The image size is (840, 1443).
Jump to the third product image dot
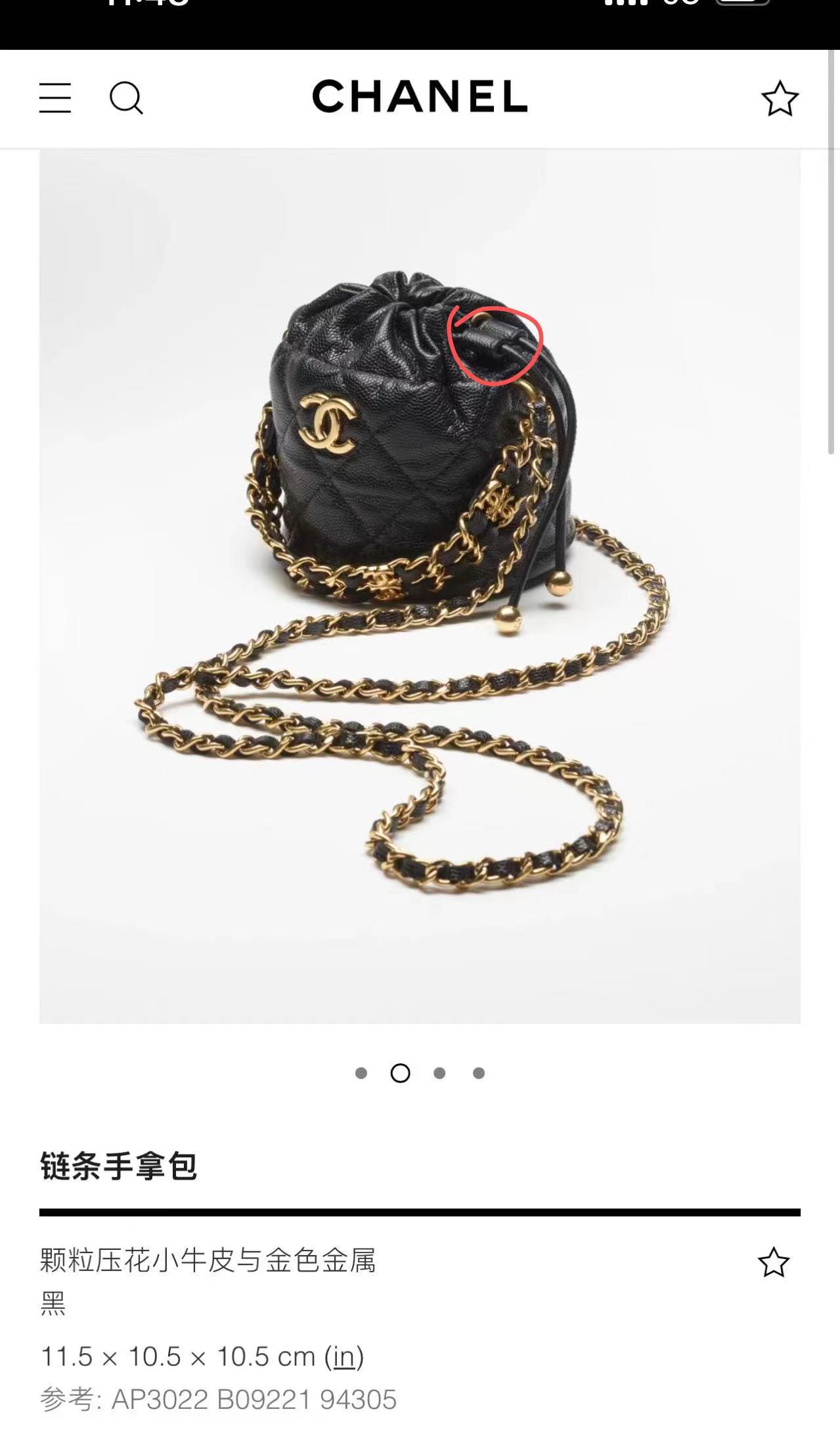(x=439, y=1073)
